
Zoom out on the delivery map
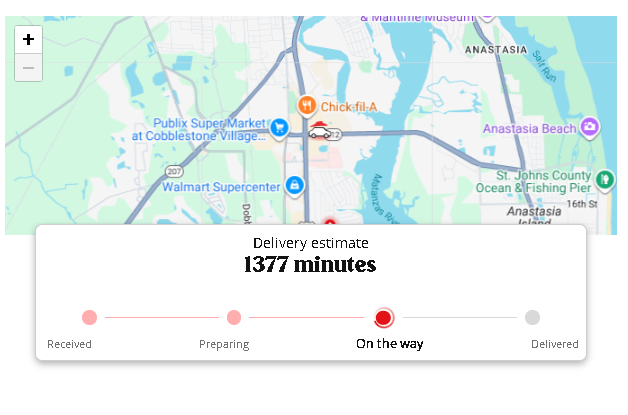[28, 68]
